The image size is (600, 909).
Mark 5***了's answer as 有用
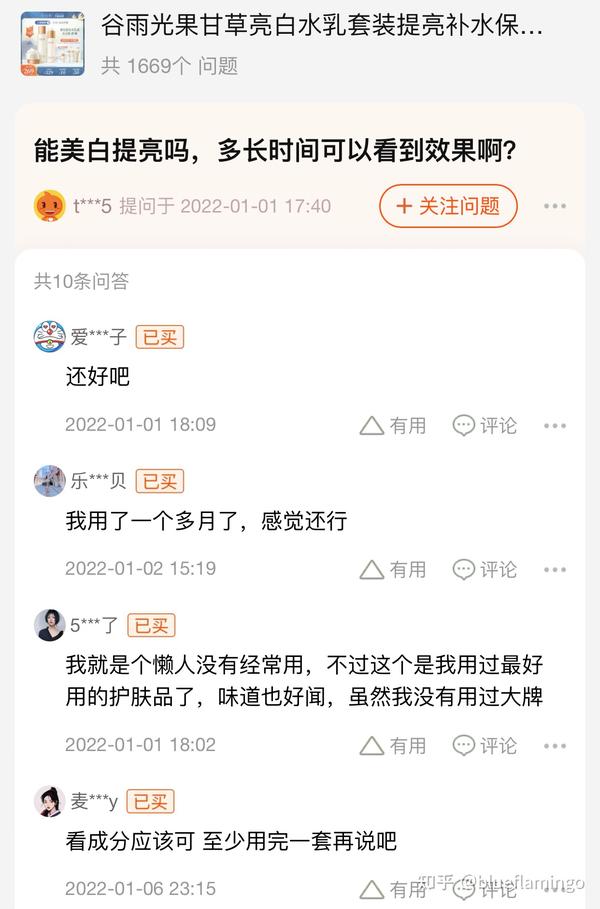393,746
